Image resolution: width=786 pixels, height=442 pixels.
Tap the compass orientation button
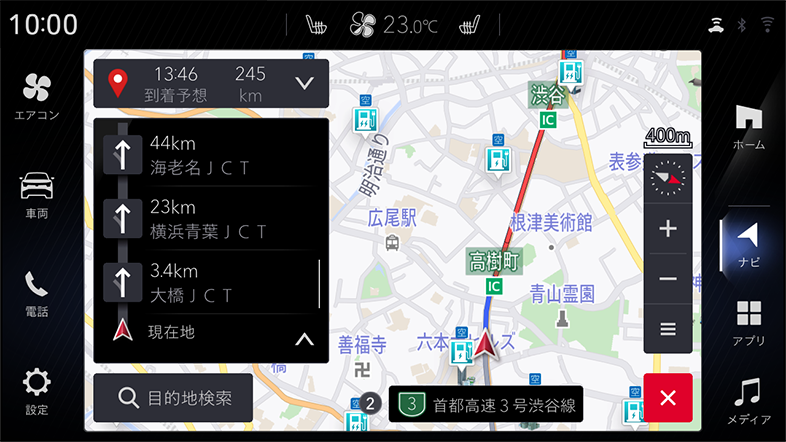(666, 178)
